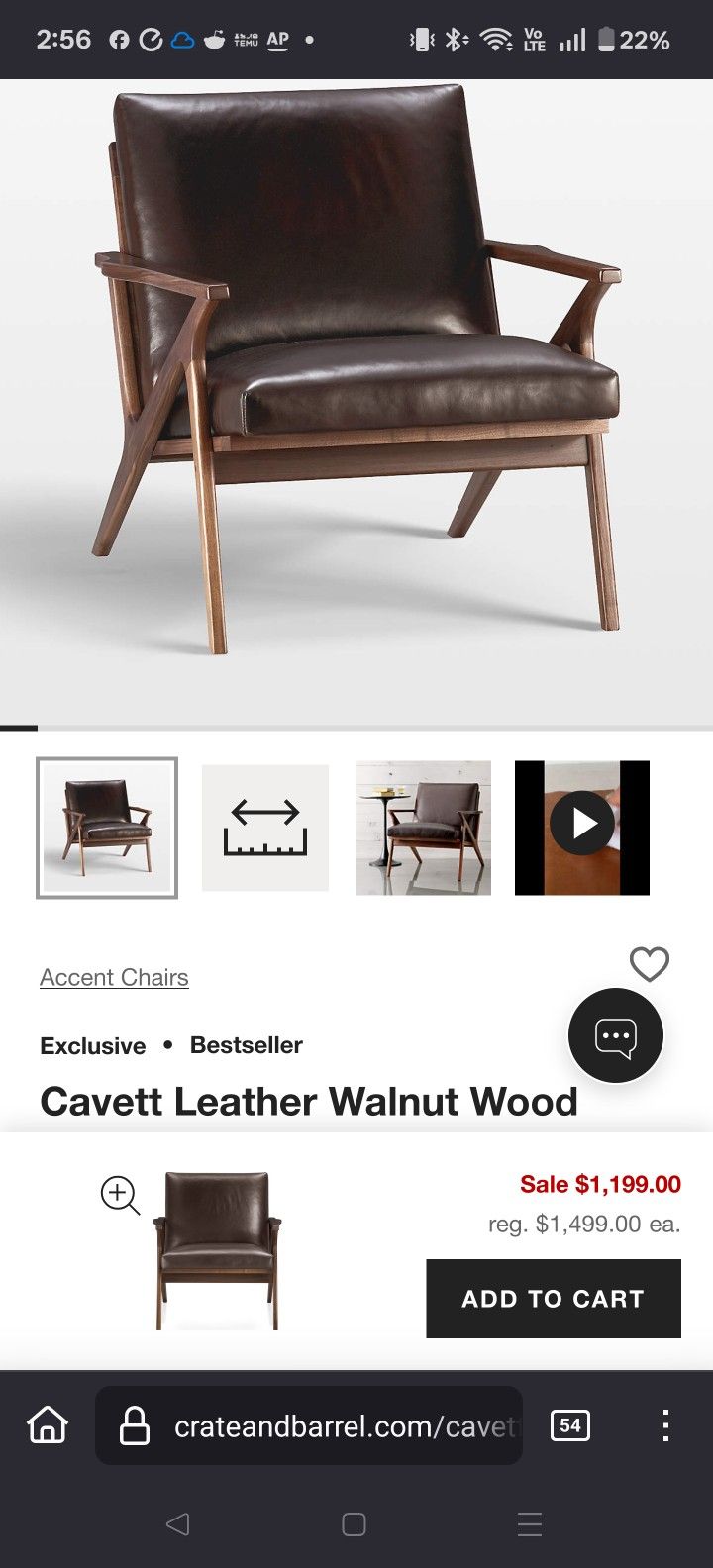Tap the AP notification icon in status bar
The width and height of the screenshot is (713, 1568).
[278, 39]
